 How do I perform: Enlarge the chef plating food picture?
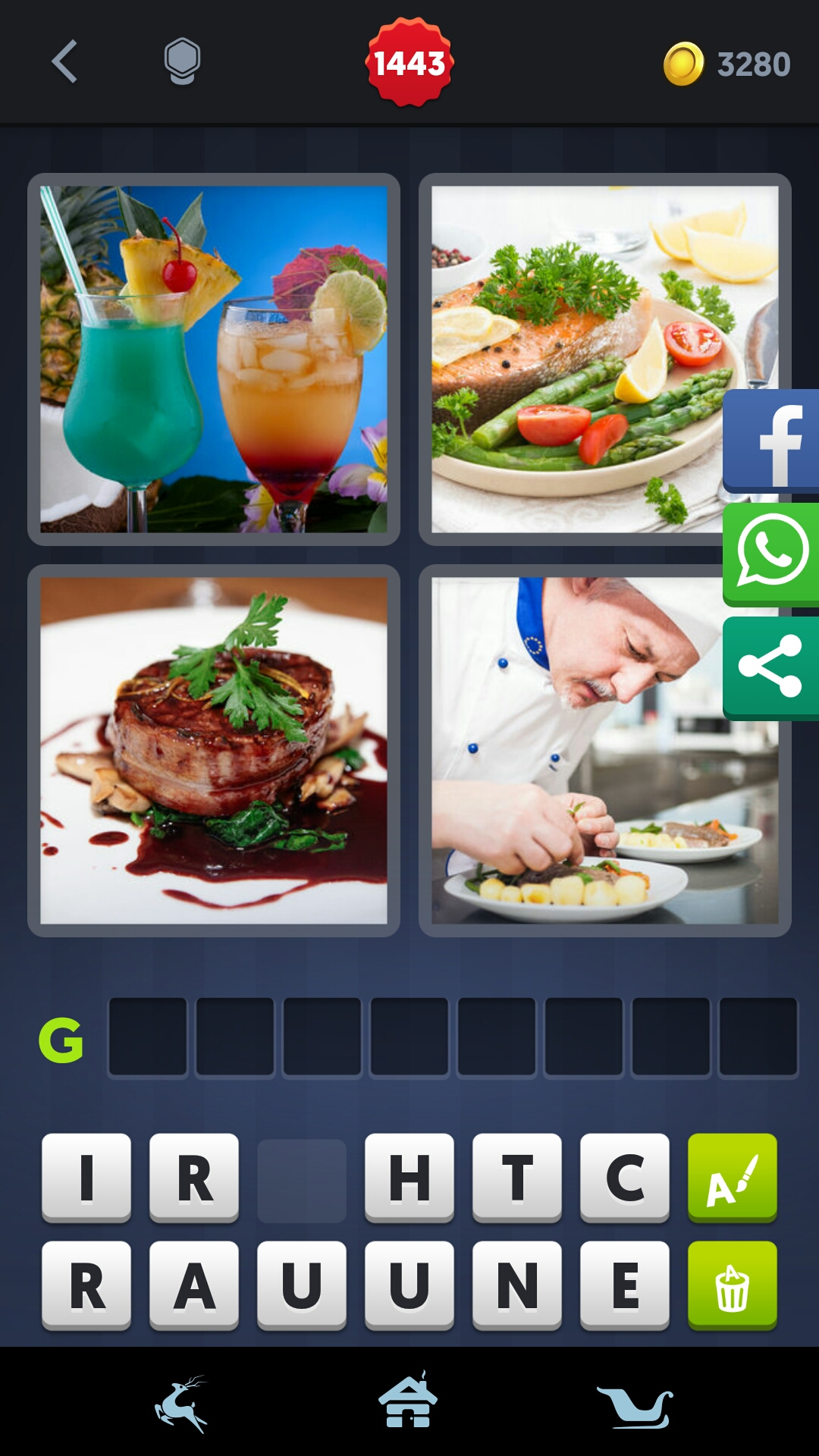(576, 751)
